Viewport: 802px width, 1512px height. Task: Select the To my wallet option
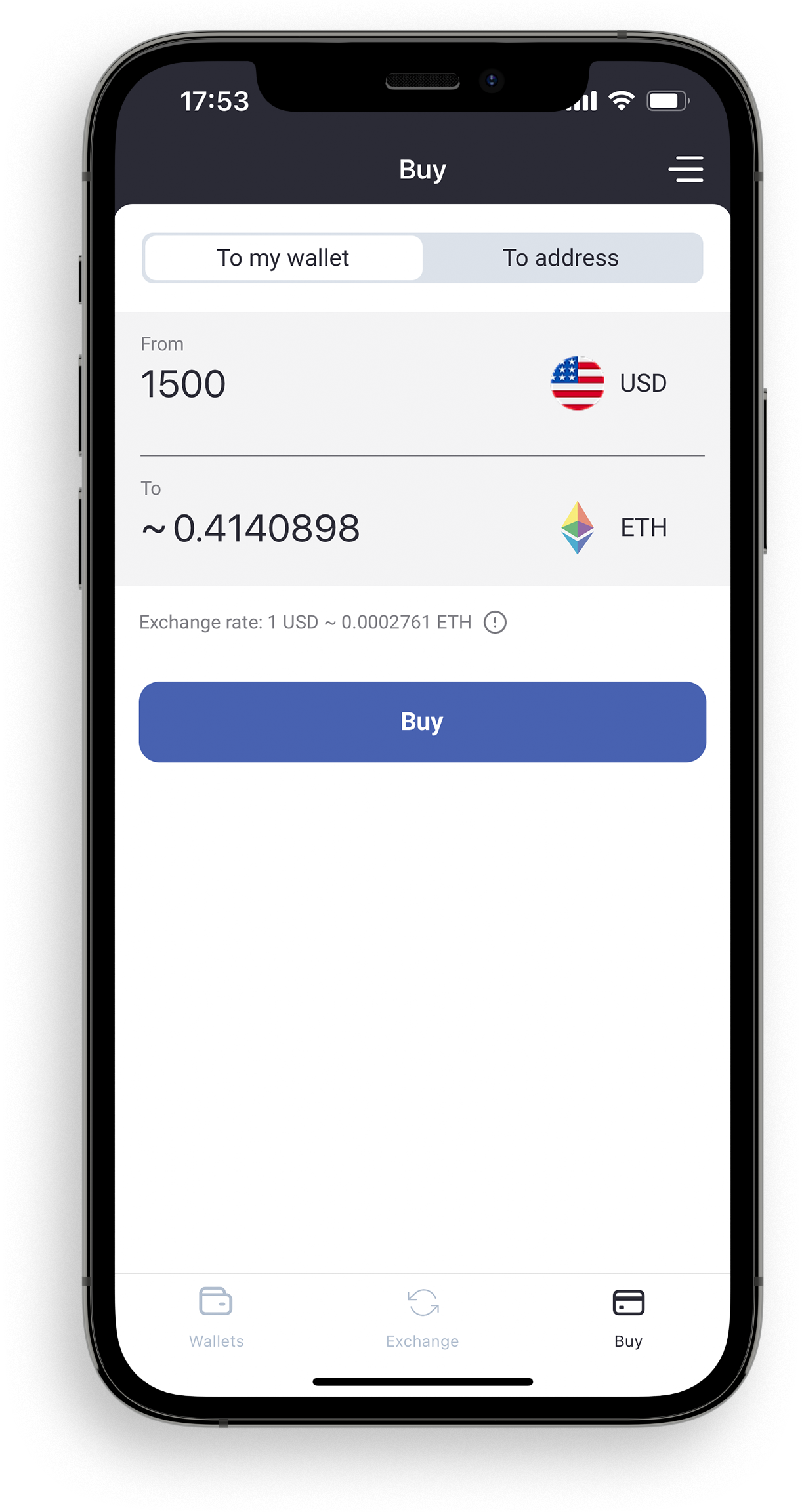pyautogui.click(x=283, y=258)
